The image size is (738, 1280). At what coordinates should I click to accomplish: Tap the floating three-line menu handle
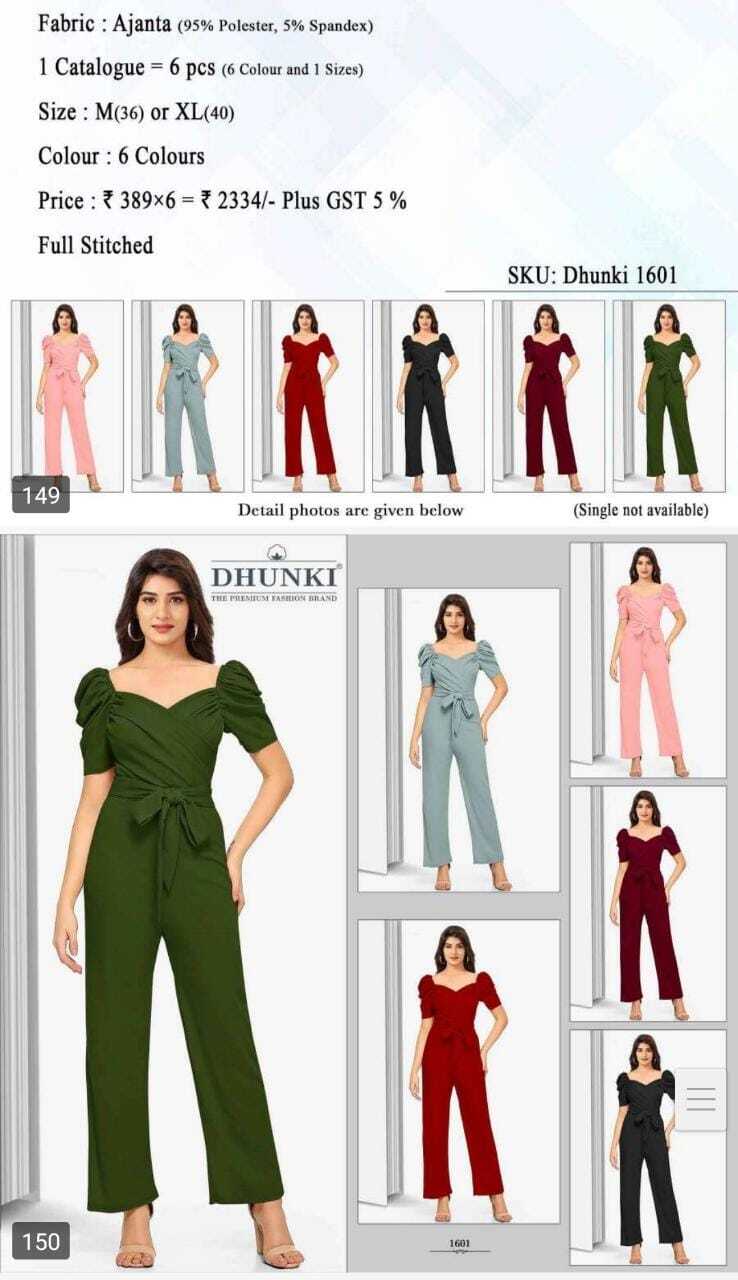(701, 1099)
